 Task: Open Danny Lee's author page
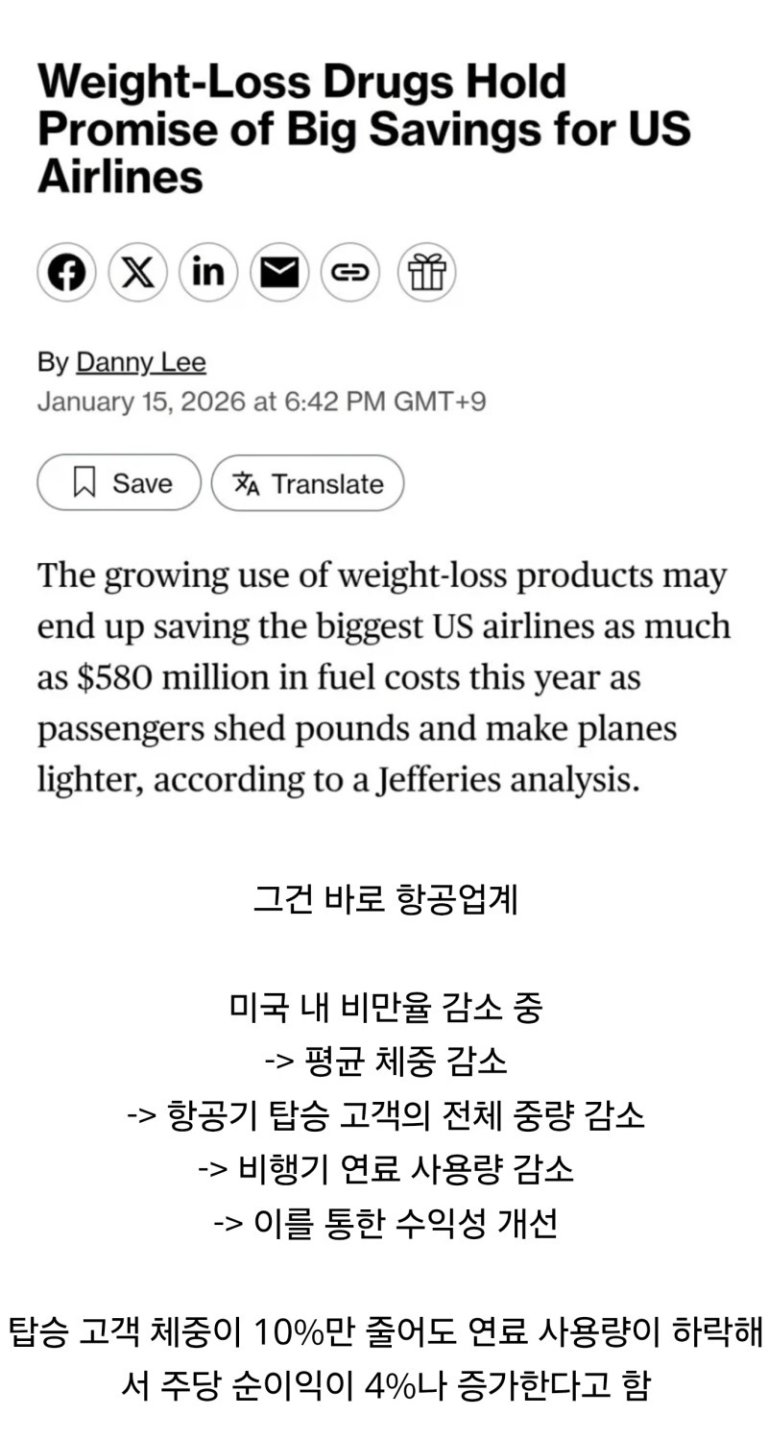[x=142, y=363]
